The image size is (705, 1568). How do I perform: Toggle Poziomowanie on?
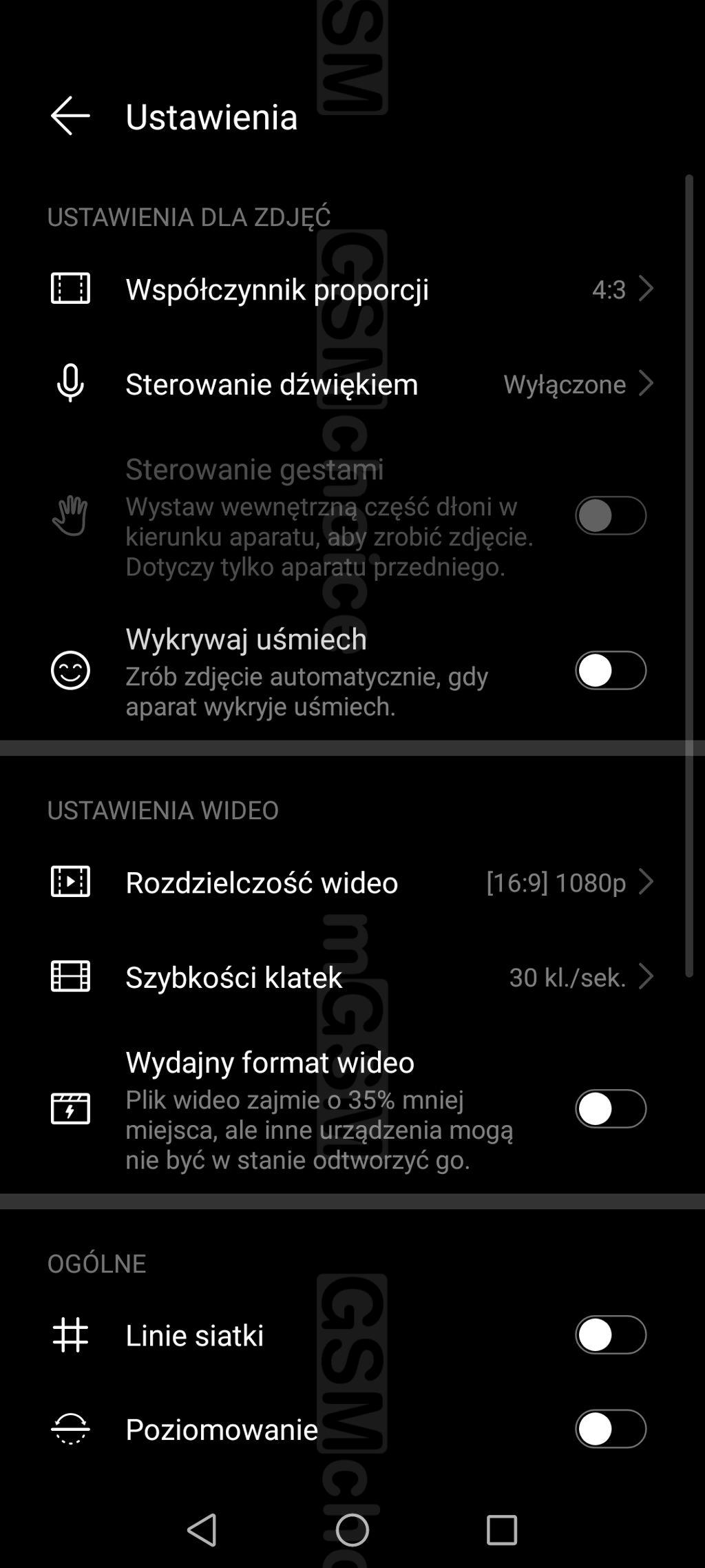click(610, 1429)
